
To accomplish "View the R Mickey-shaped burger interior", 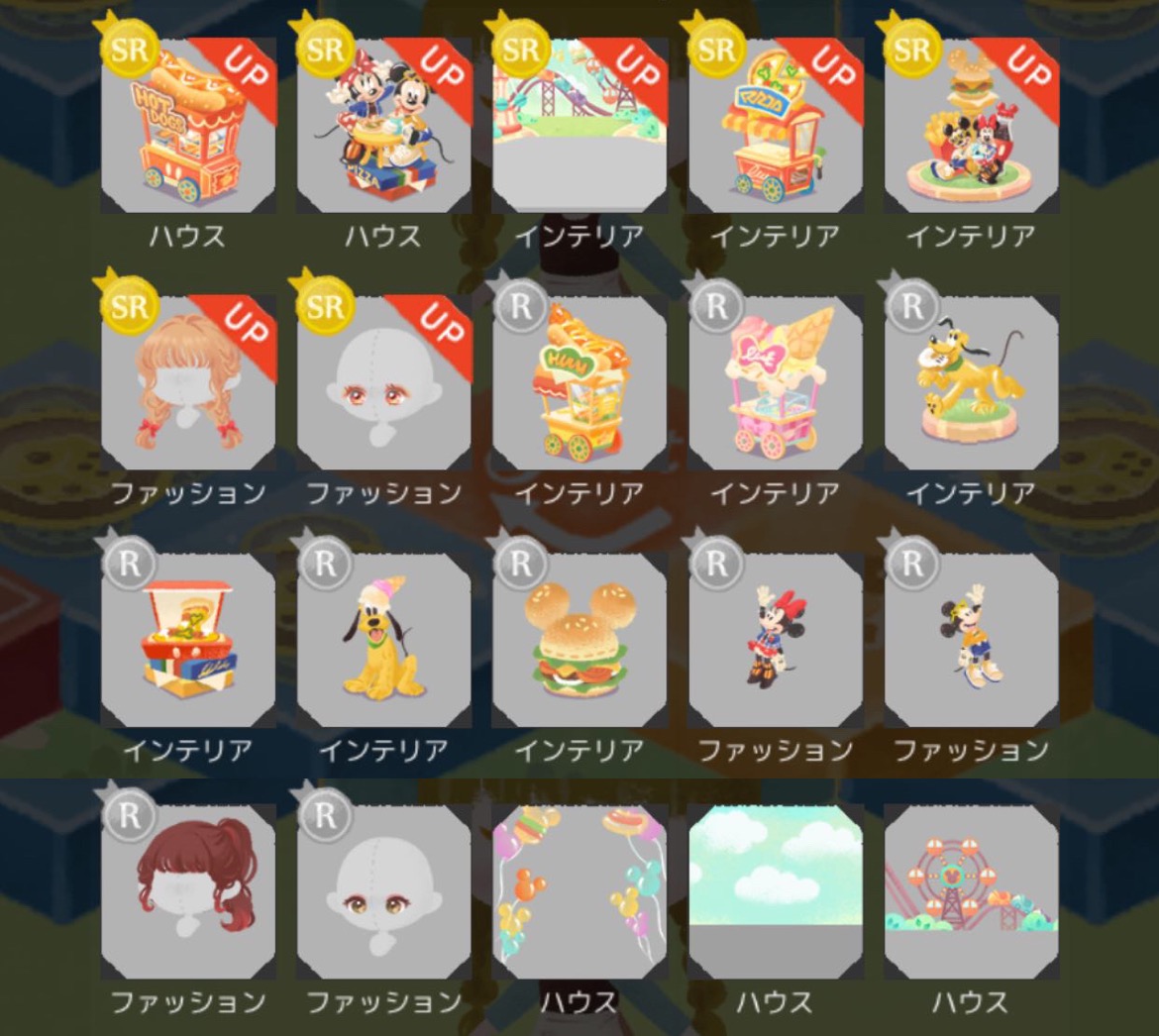I will tap(579, 641).
